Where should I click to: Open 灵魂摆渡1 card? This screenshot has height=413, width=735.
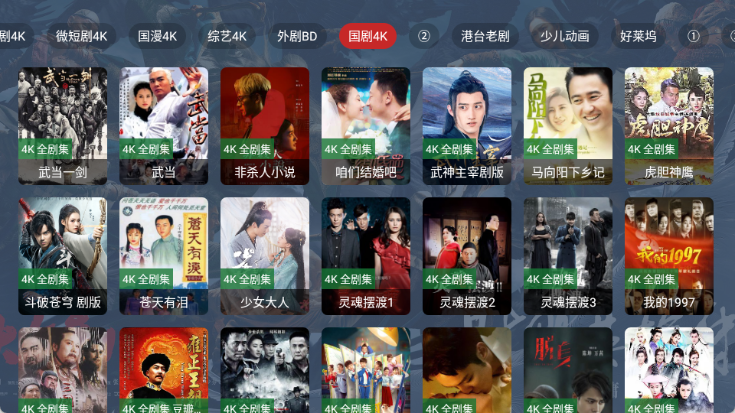click(365, 250)
